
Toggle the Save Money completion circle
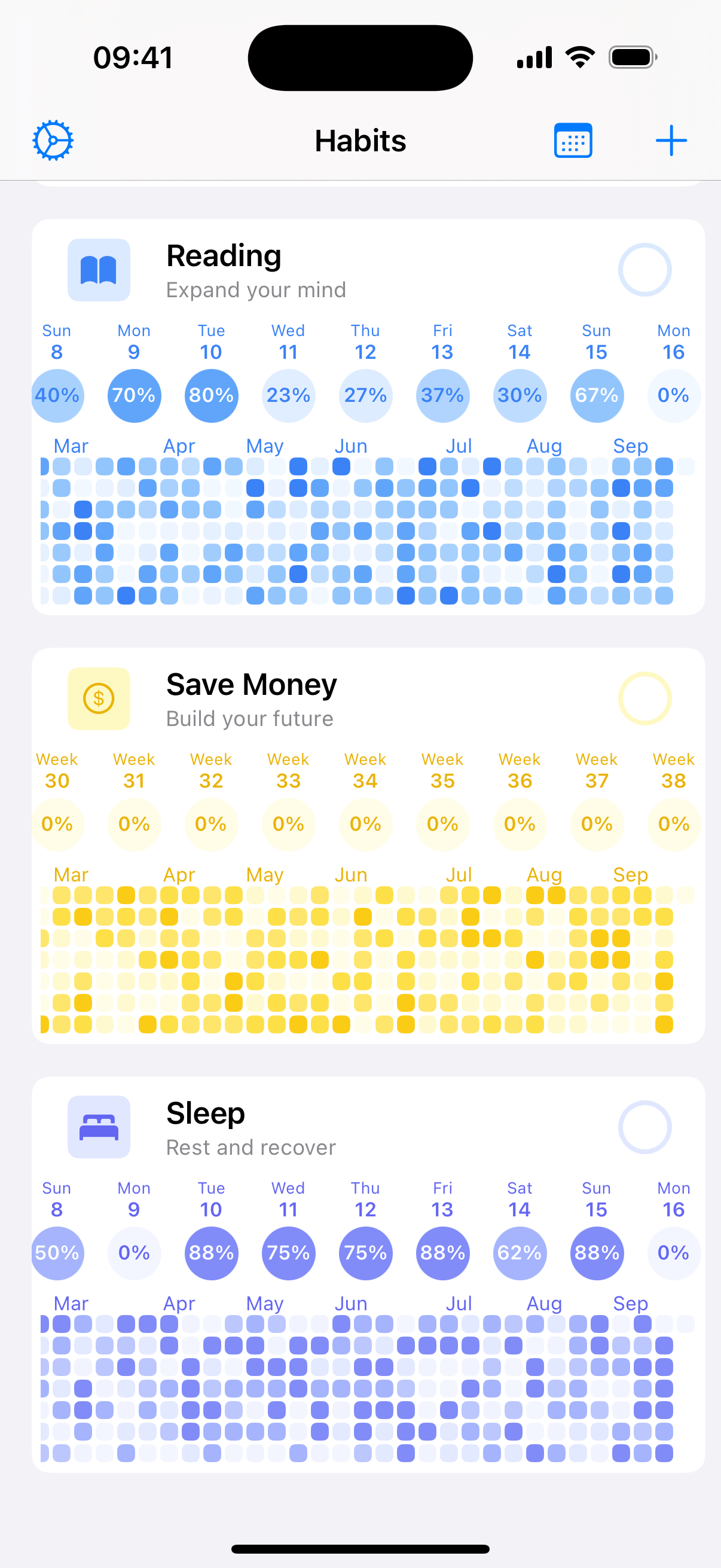tap(644, 698)
